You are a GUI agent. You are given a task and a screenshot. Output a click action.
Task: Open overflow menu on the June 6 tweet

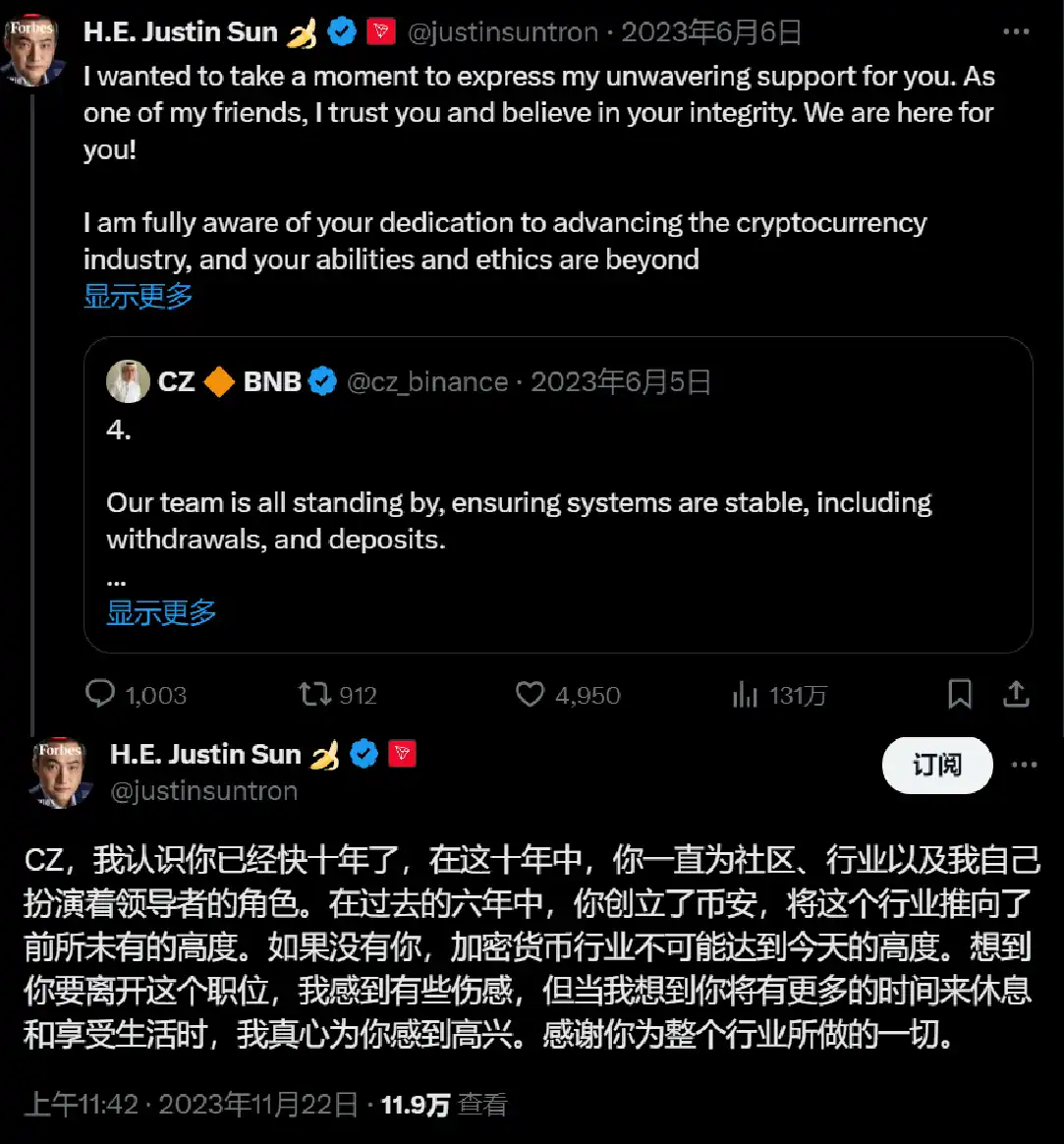tap(1016, 32)
